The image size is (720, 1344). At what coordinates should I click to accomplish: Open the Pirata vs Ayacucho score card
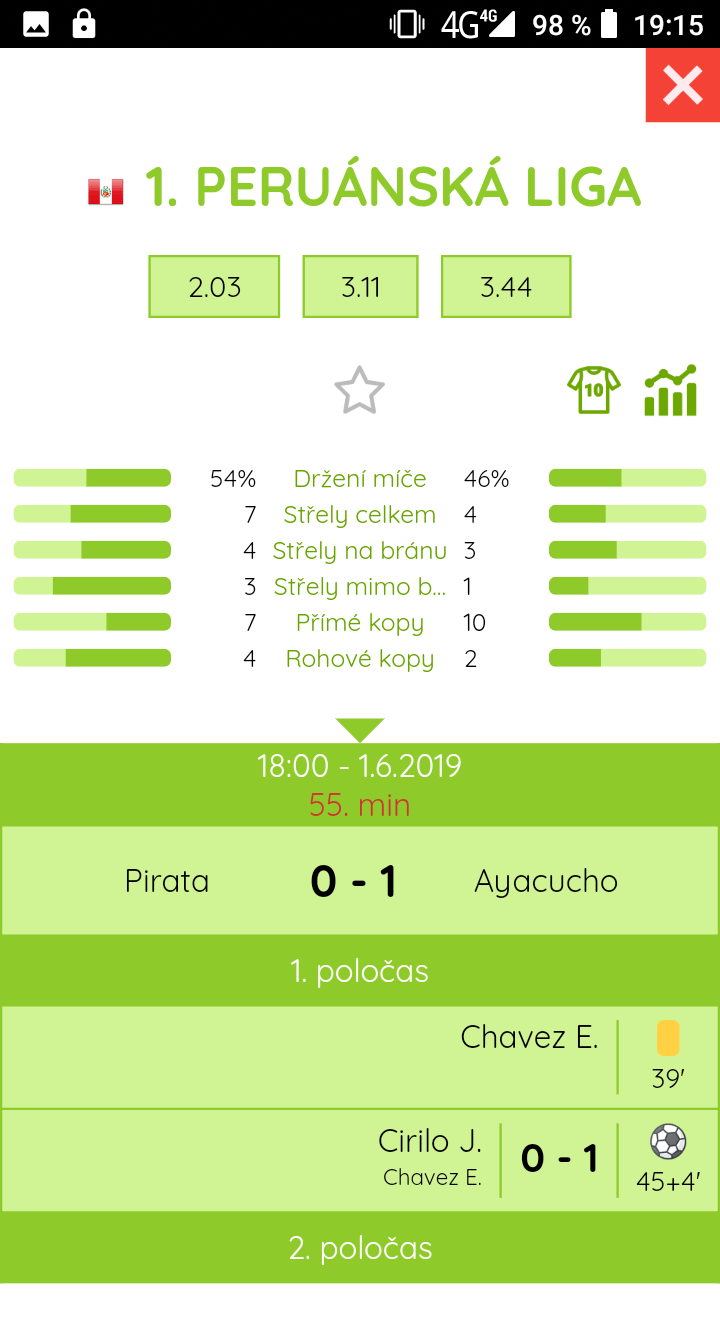click(x=360, y=881)
